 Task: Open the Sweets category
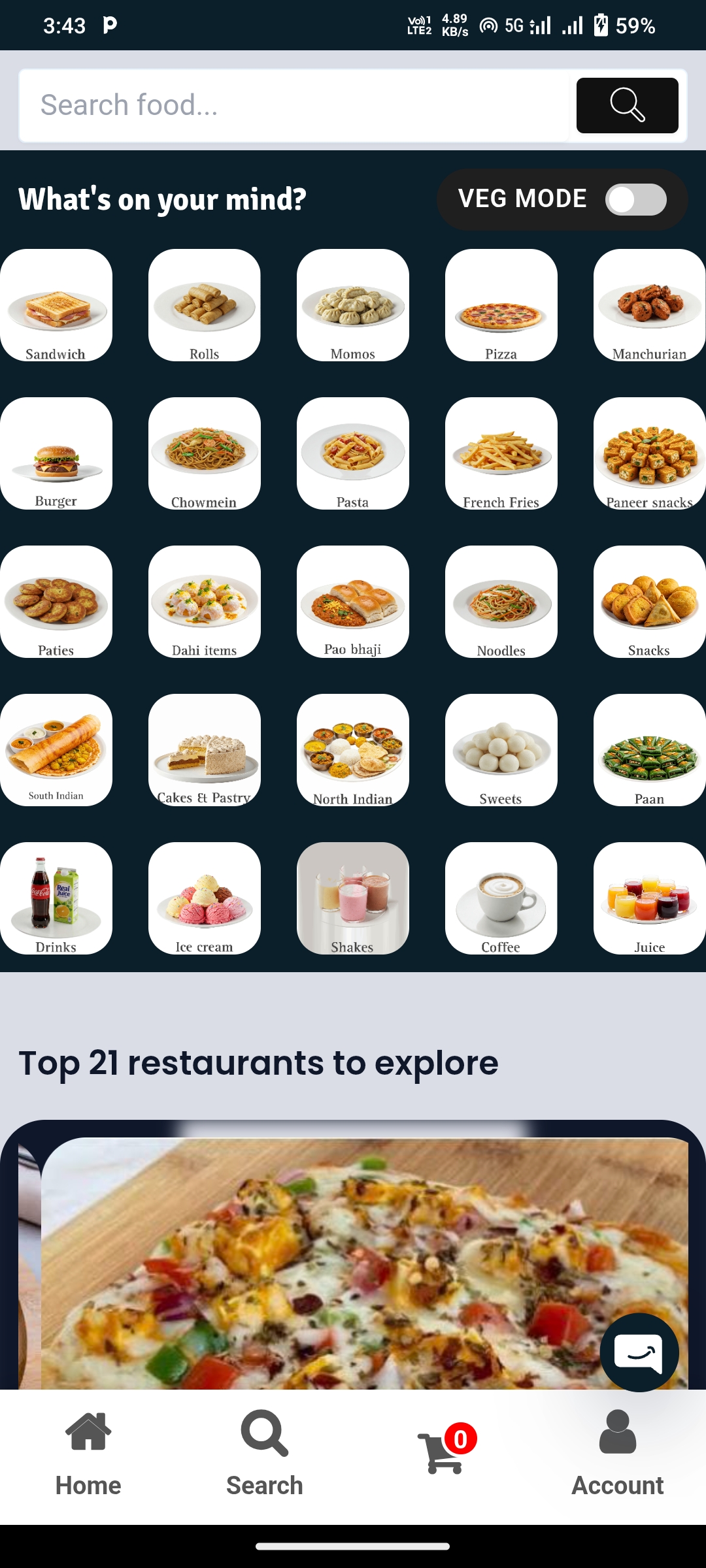tap(501, 750)
